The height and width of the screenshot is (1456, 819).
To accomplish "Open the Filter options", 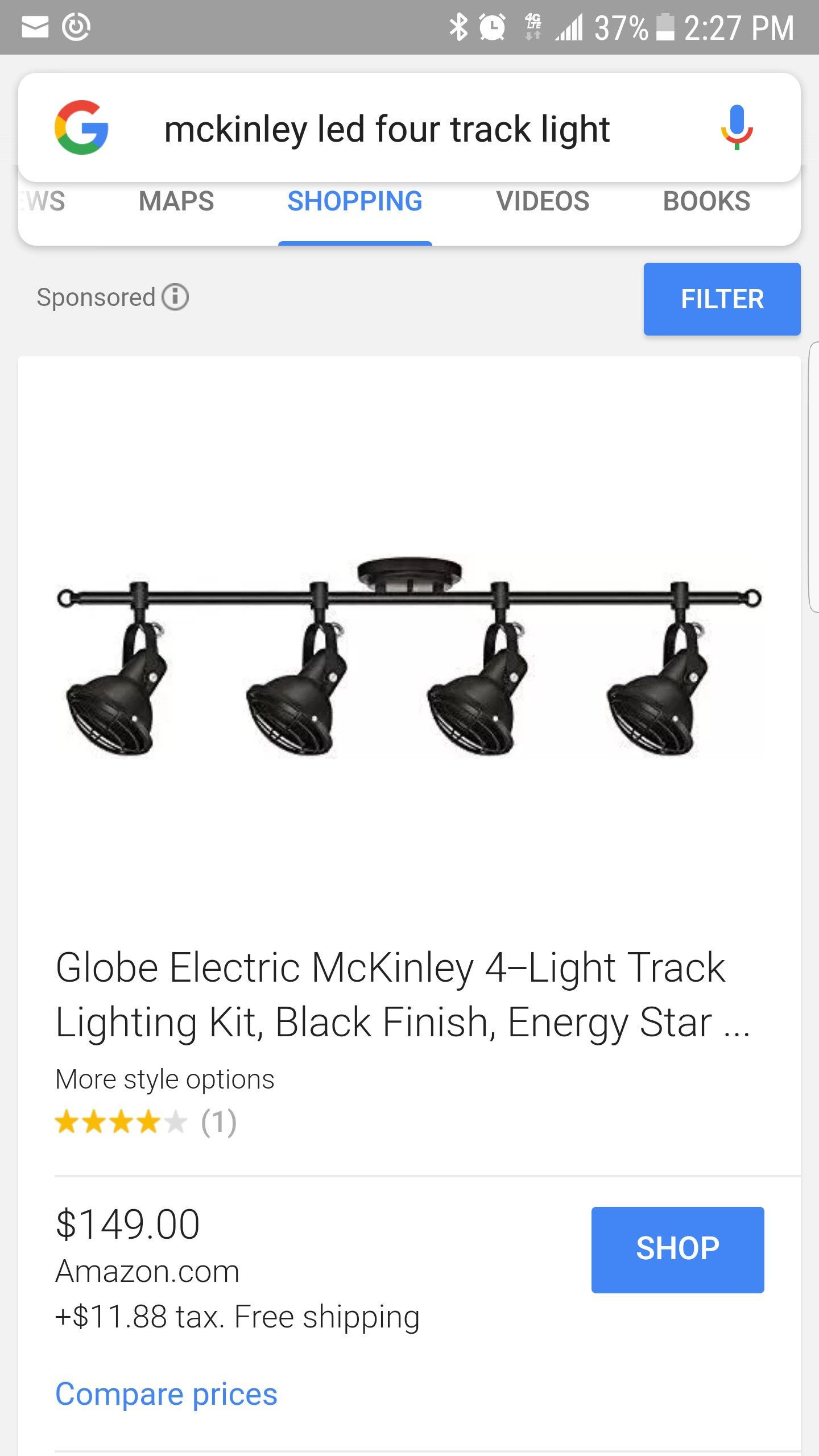I will pos(722,299).
